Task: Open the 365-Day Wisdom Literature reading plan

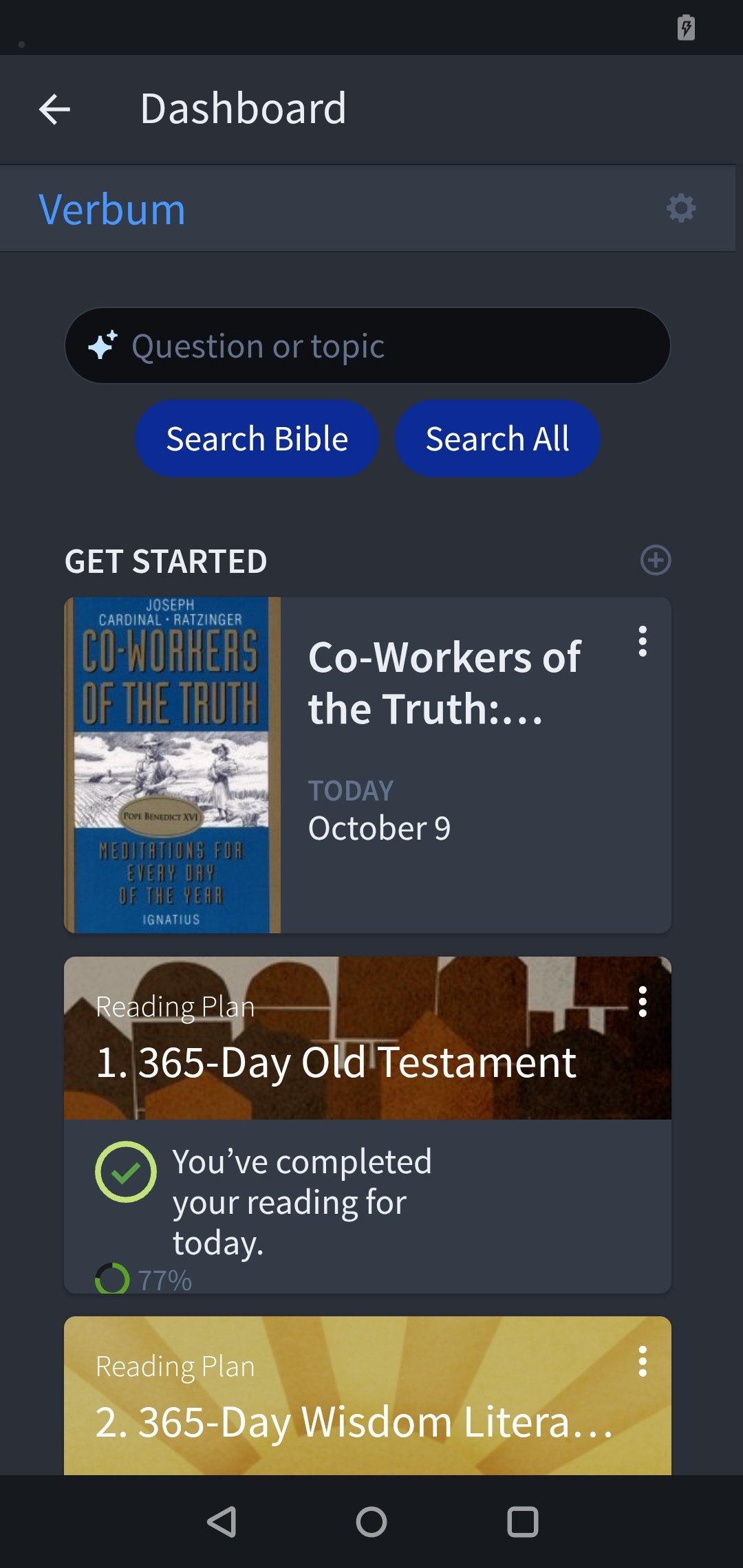Action: coord(354,1422)
